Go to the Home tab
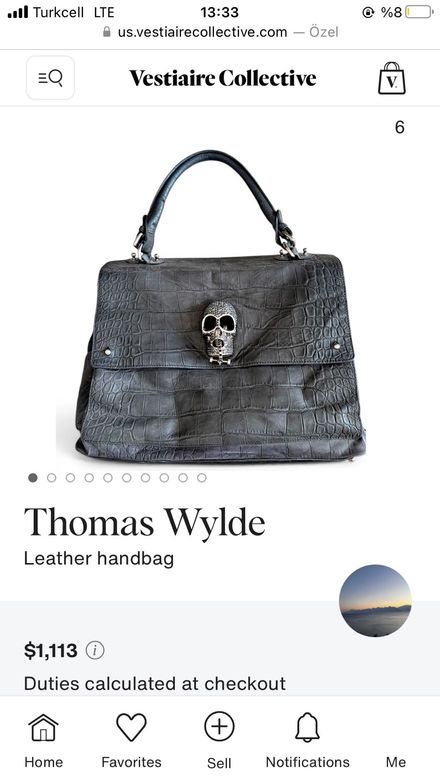 (43, 740)
